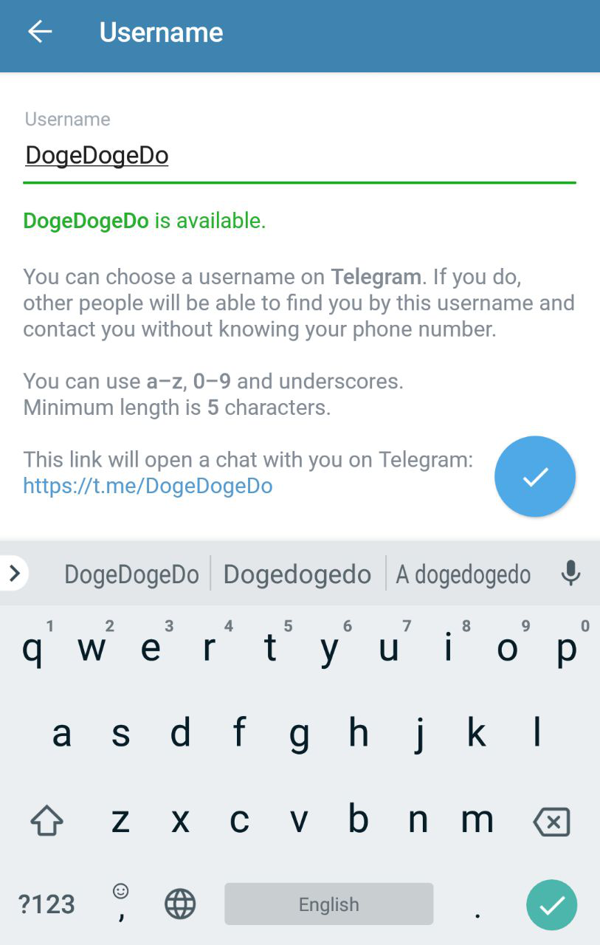Delete a character with backspace key
600x945 pixels.
(x=551, y=822)
